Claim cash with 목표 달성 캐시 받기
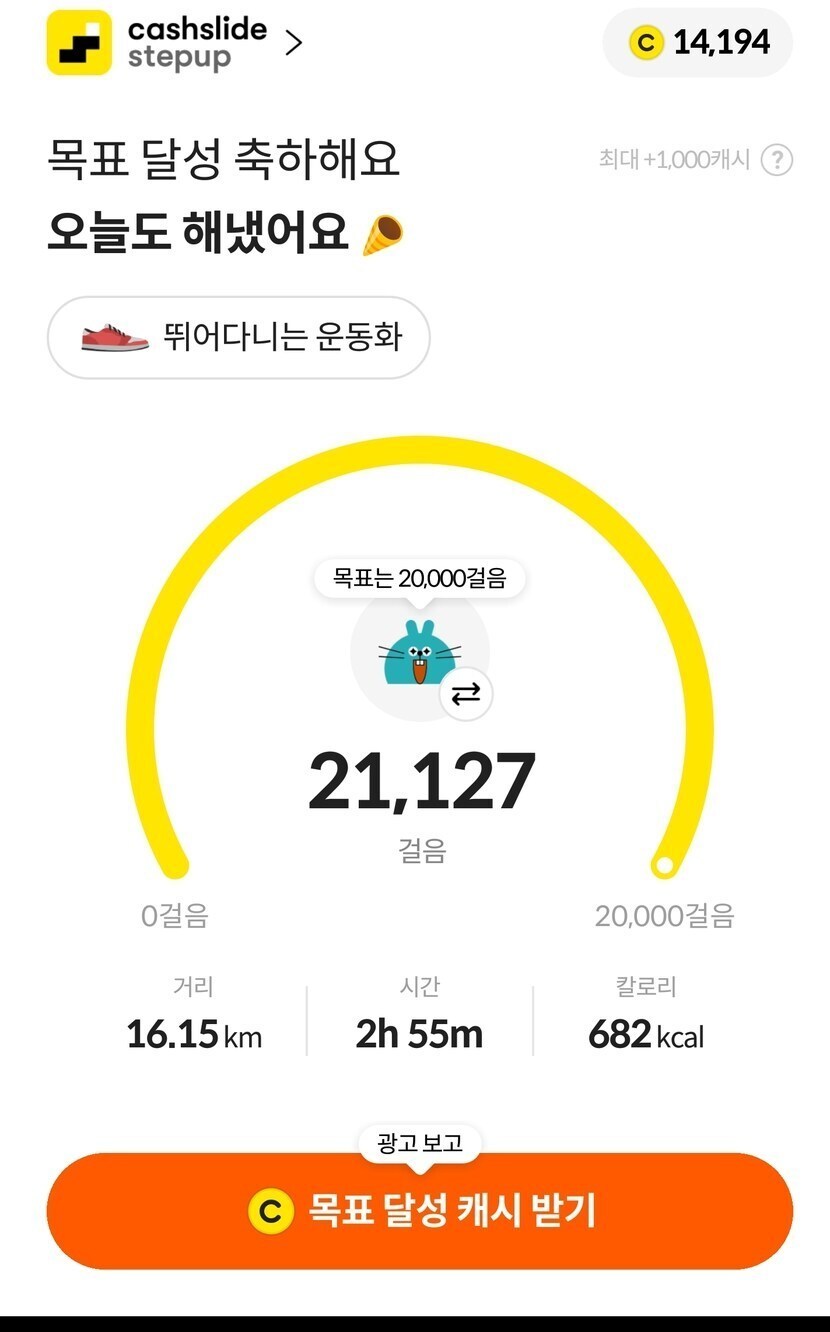Screen dimensions: 830x1332 pyautogui.click(x=420, y=1211)
